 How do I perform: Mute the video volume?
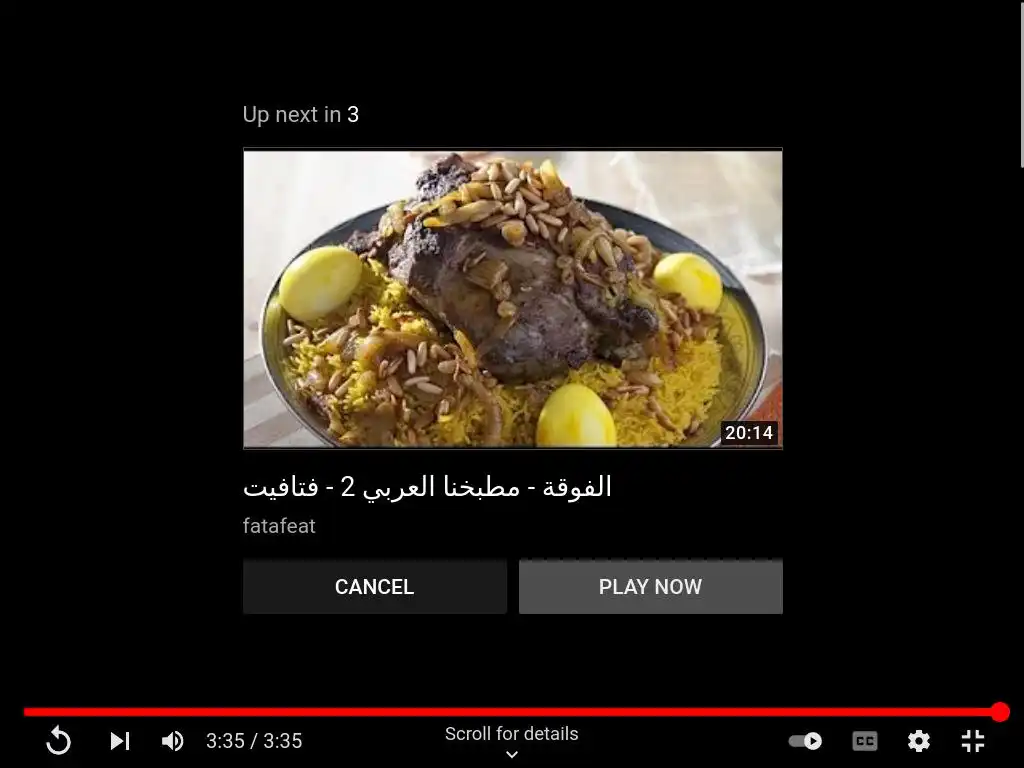[x=172, y=741]
